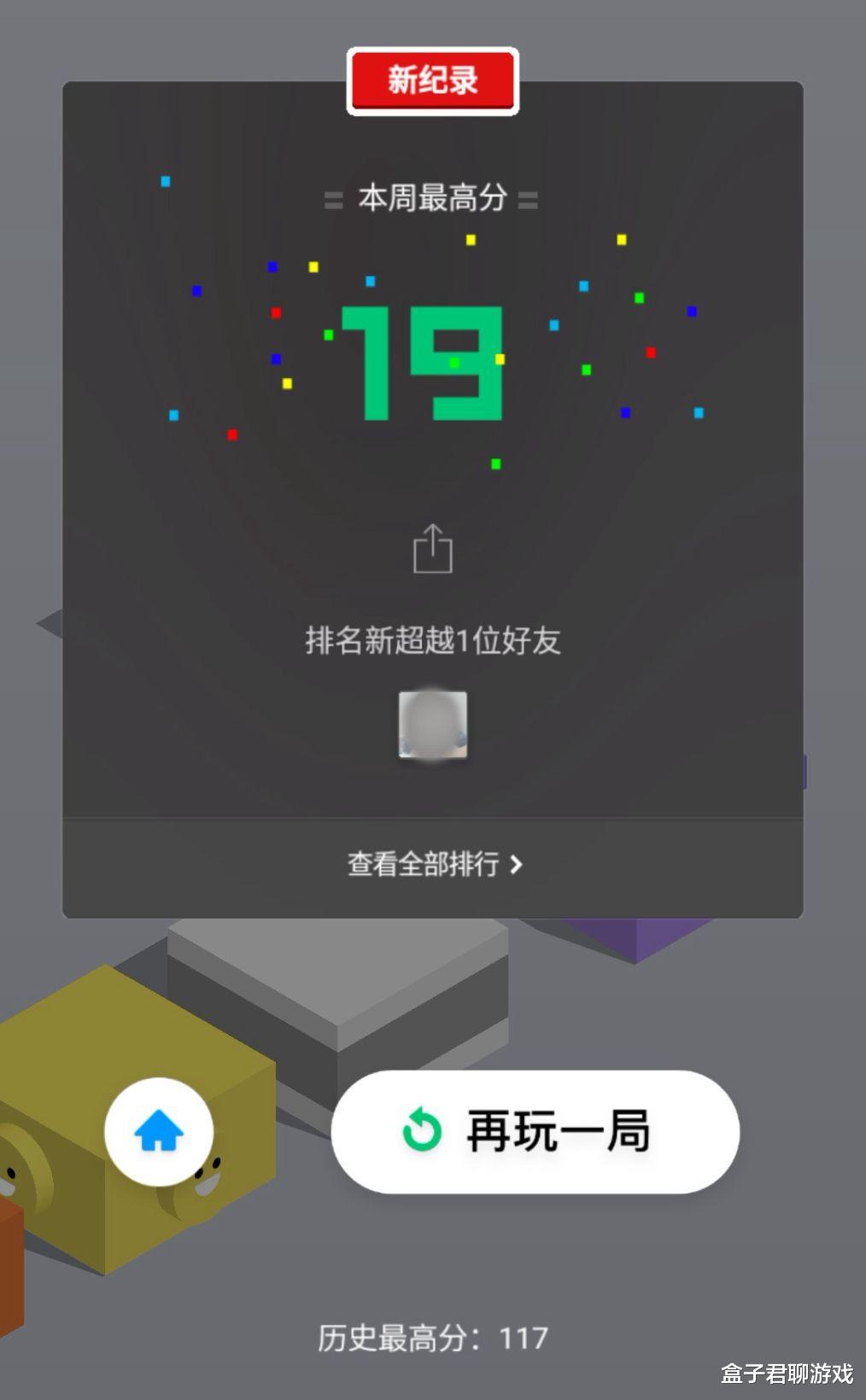Click the green circular replay arrow icon

pos(419,1130)
